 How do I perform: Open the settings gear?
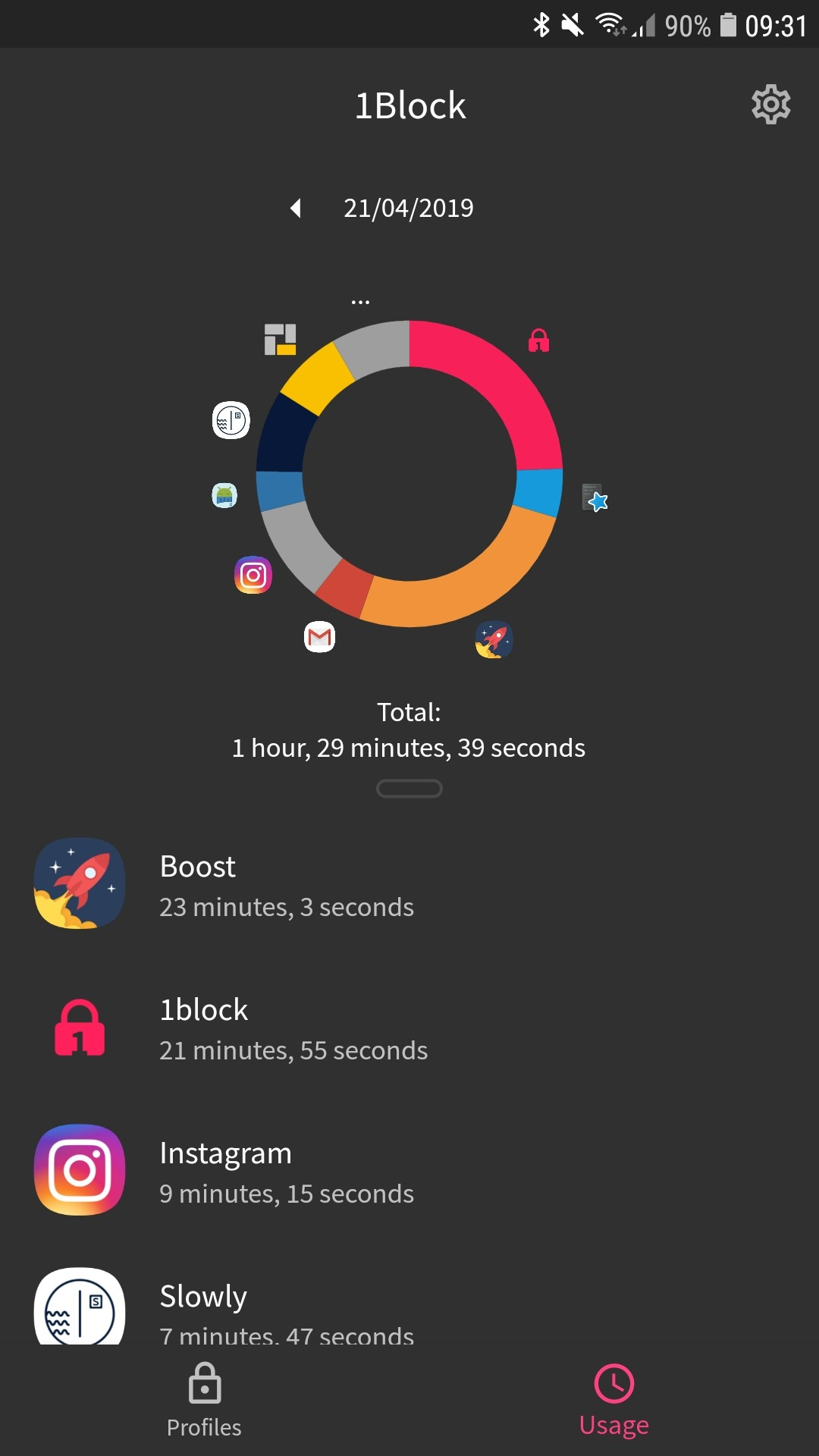770,105
